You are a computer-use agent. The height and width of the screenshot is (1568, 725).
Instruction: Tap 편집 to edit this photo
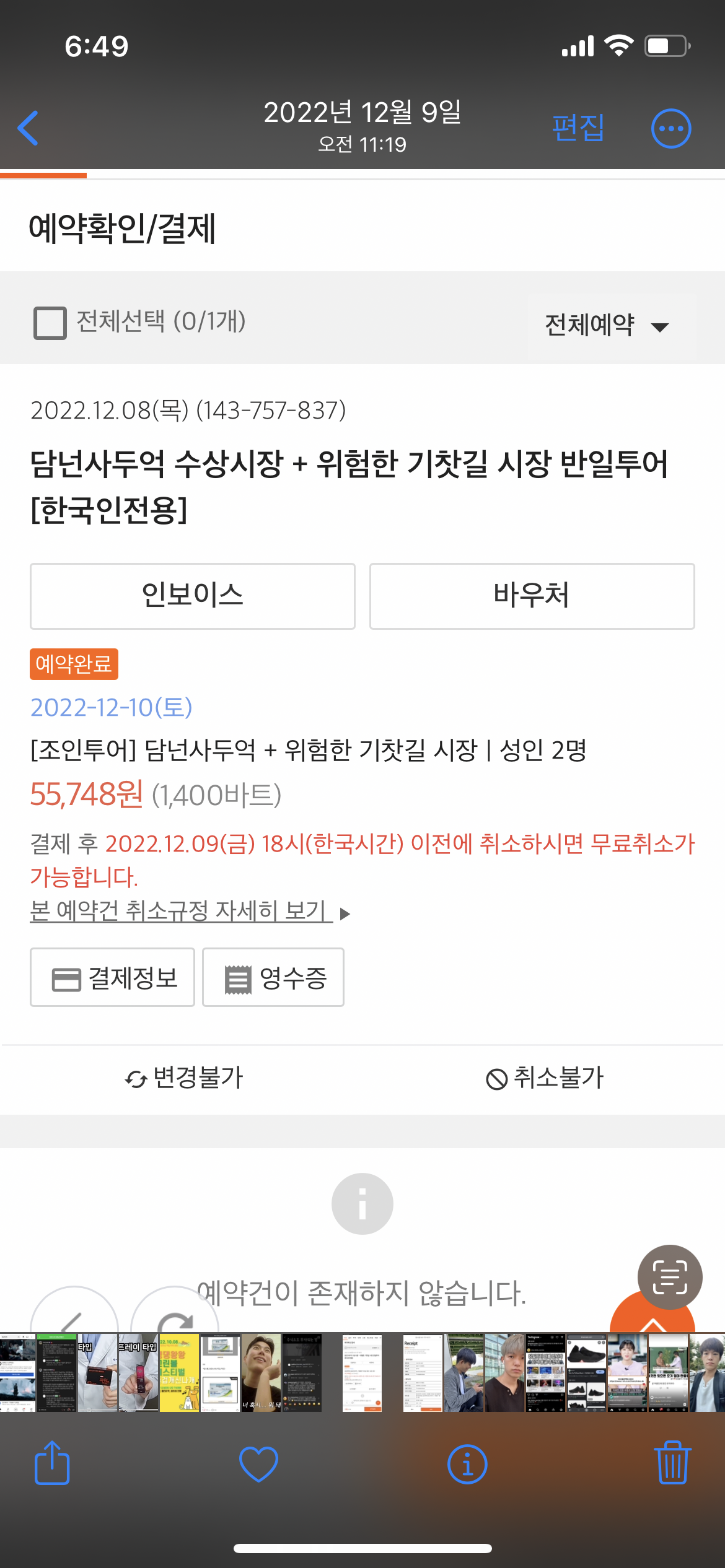click(x=578, y=128)
